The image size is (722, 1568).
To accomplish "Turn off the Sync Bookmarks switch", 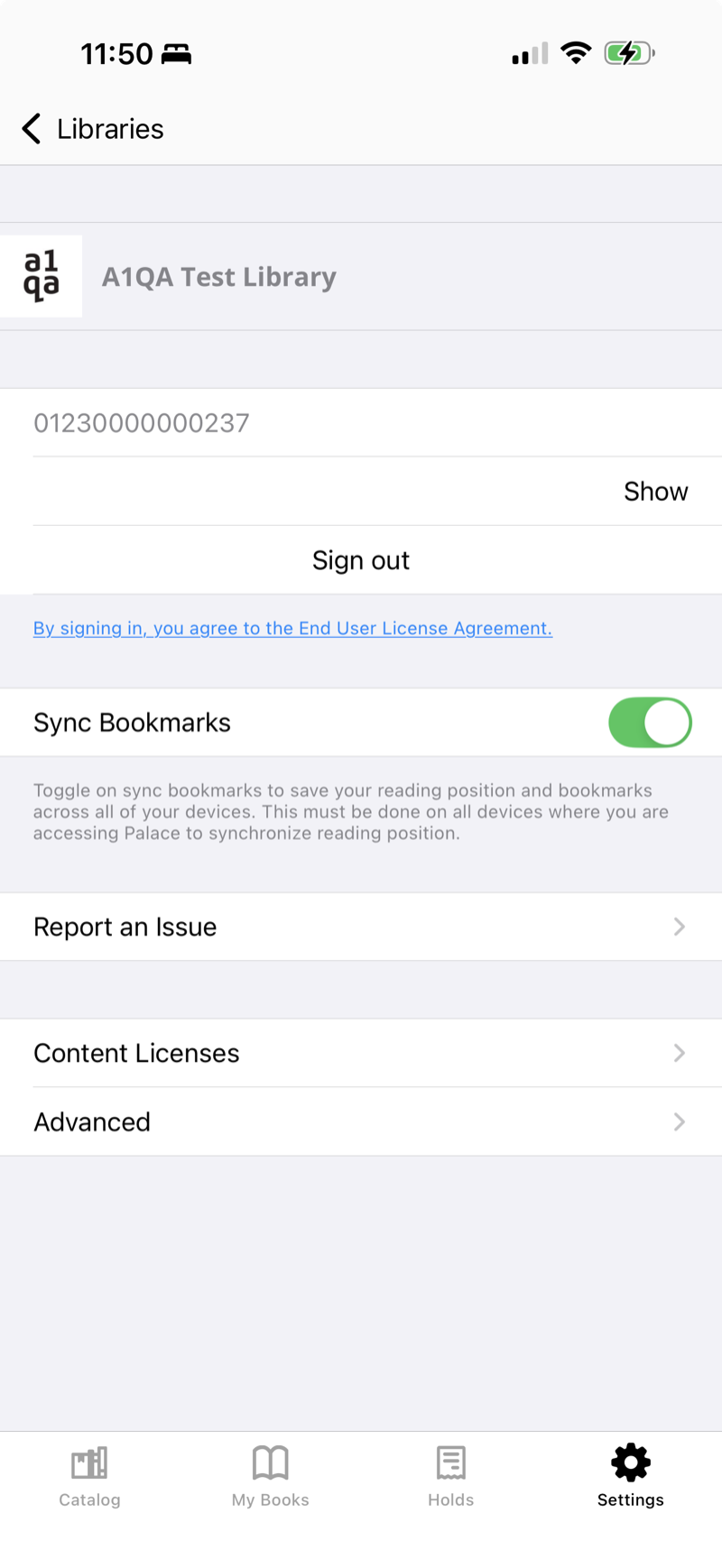I will click(650, 723).
